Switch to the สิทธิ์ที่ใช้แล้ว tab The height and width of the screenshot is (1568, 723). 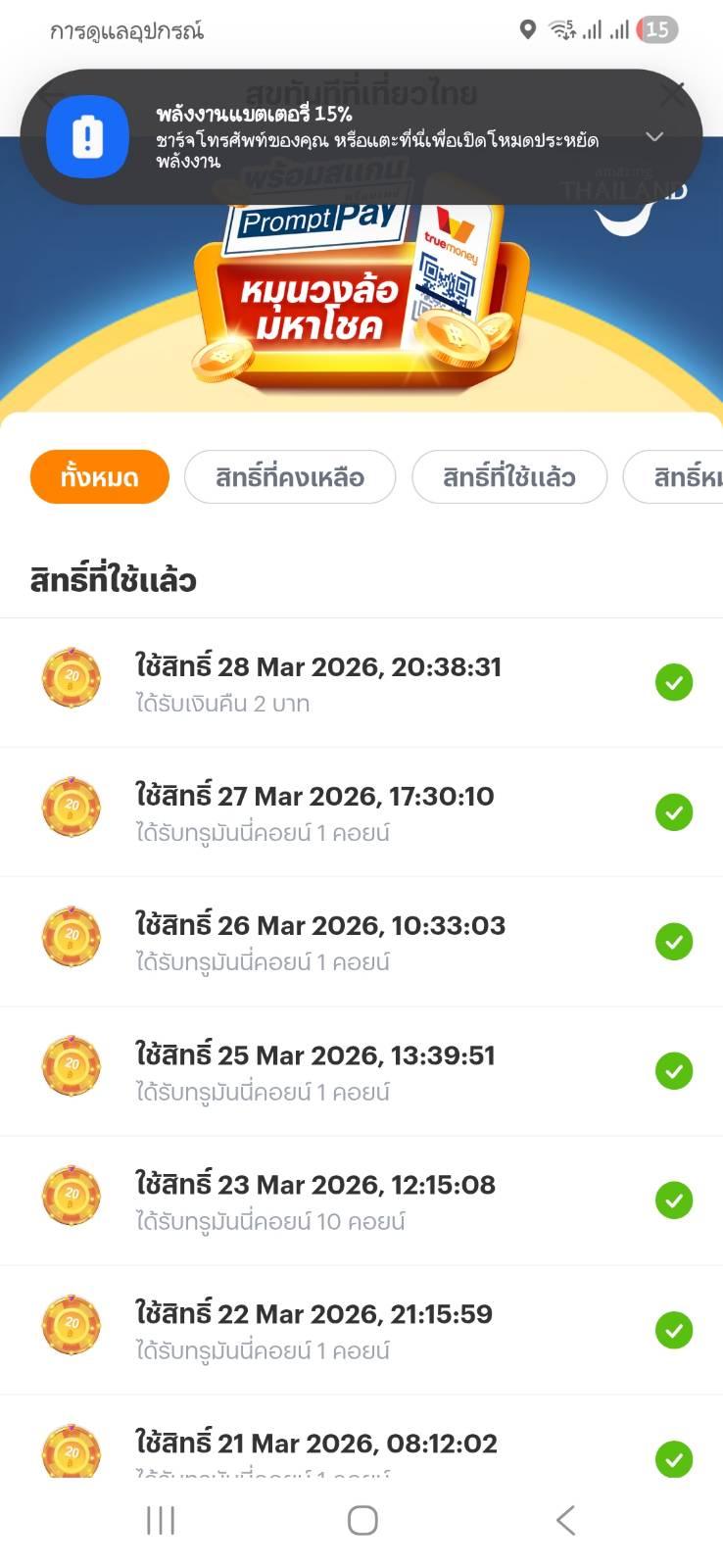(x=508, y=477)
